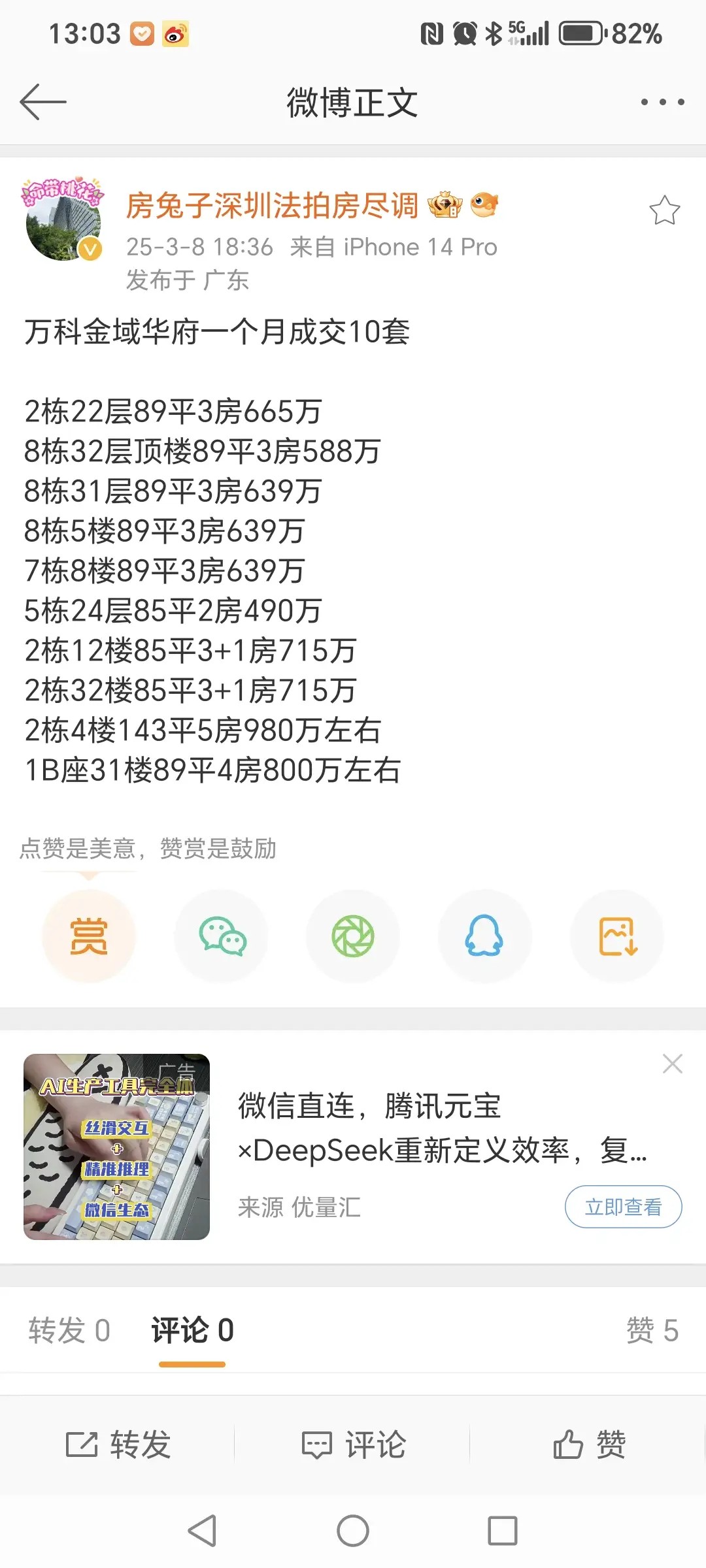
Task: Save the post as an image
Action: click(x=617, y=936)
